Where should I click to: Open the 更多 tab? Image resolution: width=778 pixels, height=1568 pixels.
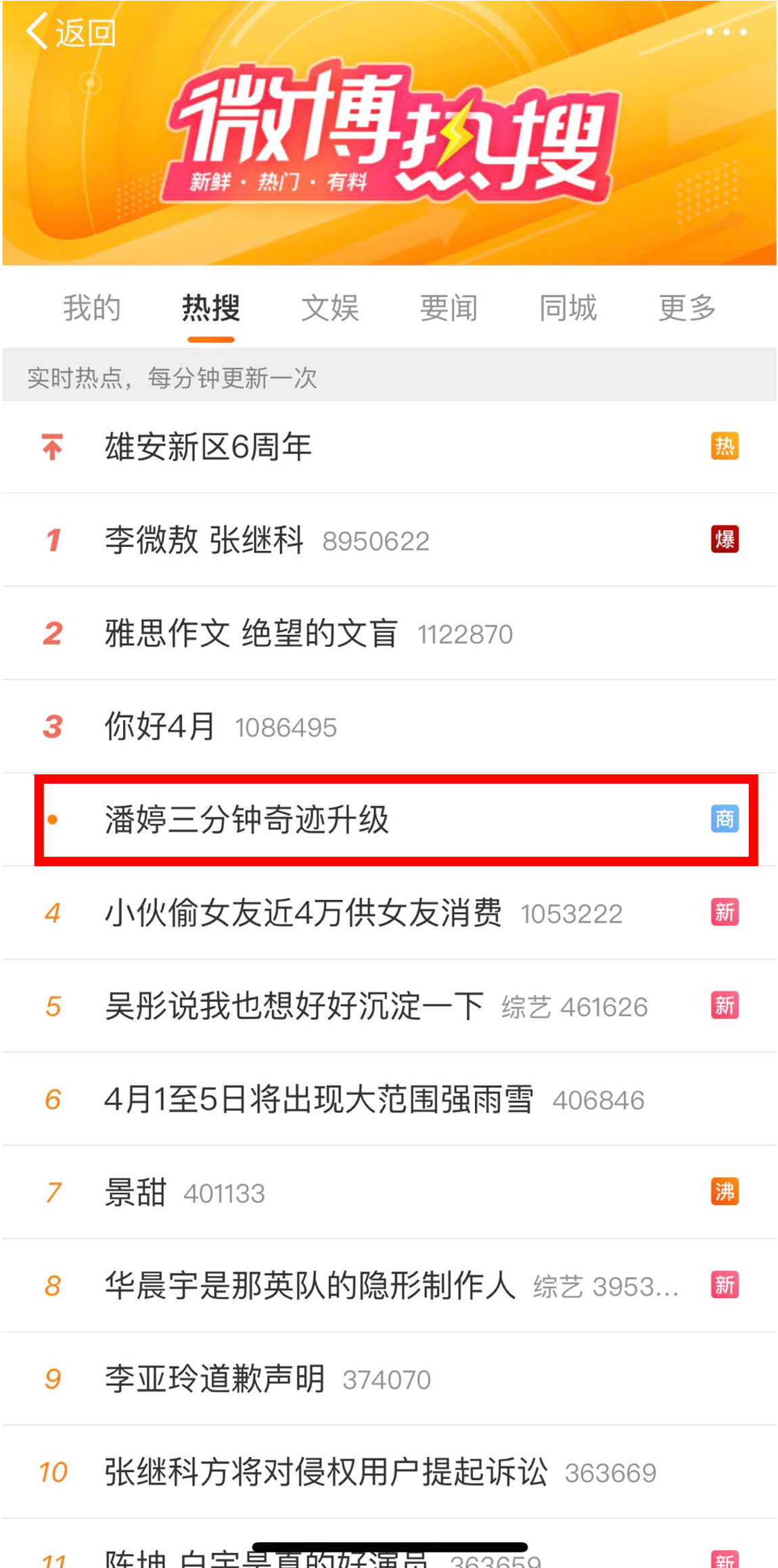coord(687,308)
